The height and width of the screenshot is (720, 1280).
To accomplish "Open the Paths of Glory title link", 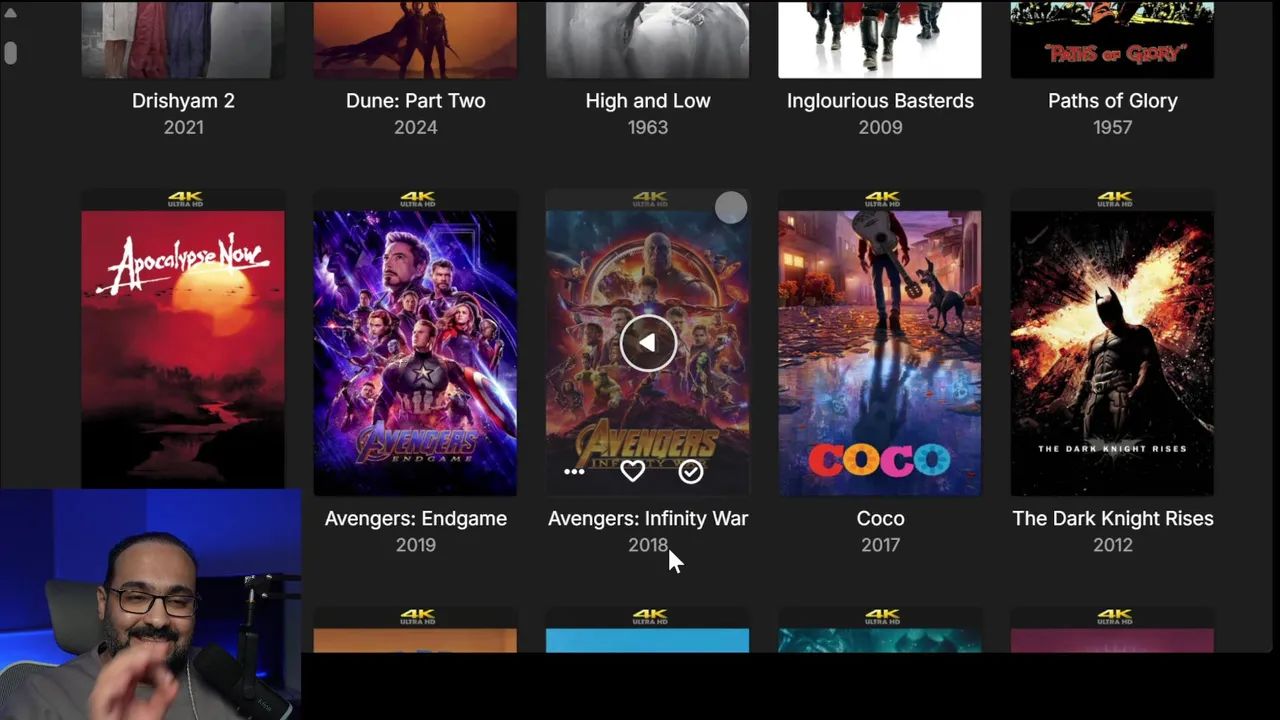I will point(1112,101).
